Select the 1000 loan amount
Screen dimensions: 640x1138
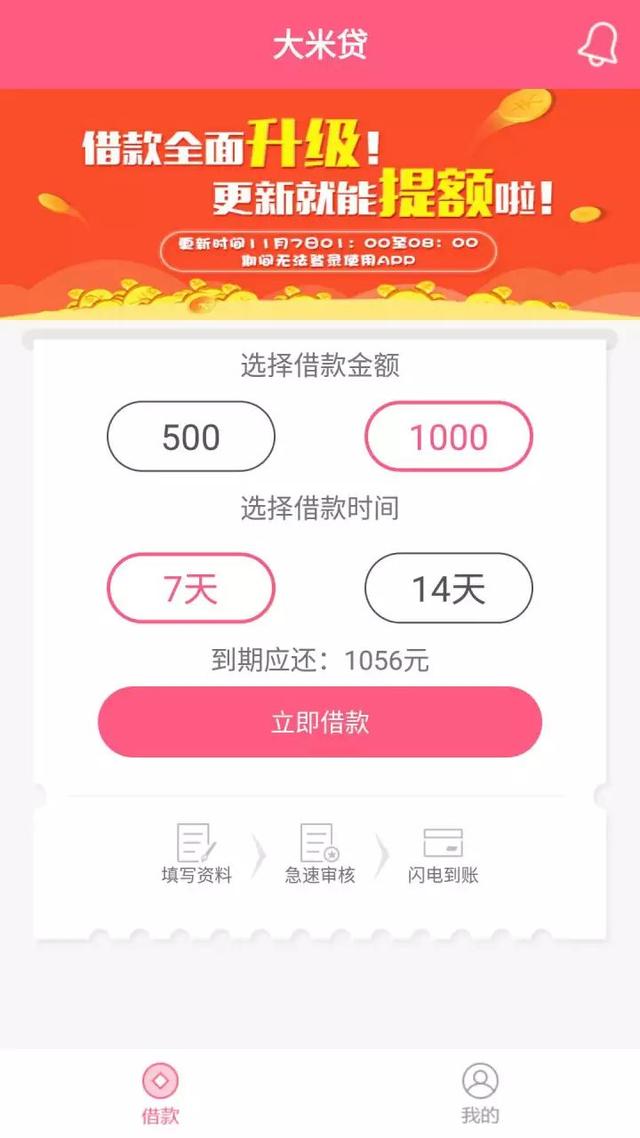448,437
